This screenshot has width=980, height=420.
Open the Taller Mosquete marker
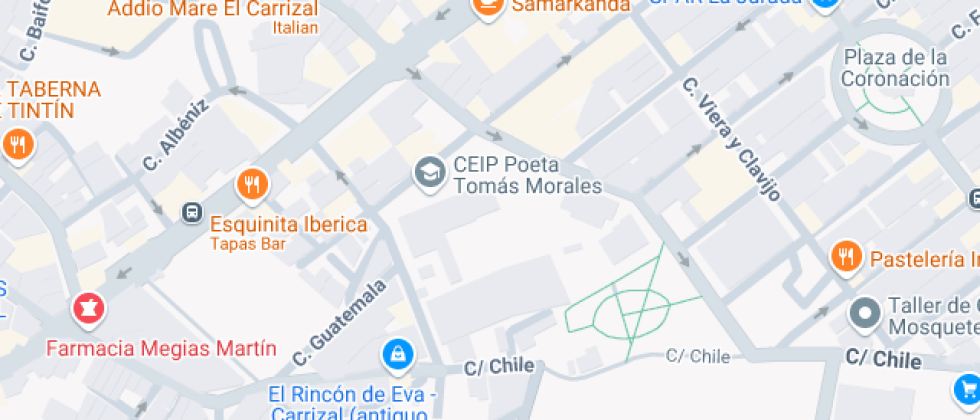pyautogui.click(x=863, y=313)
